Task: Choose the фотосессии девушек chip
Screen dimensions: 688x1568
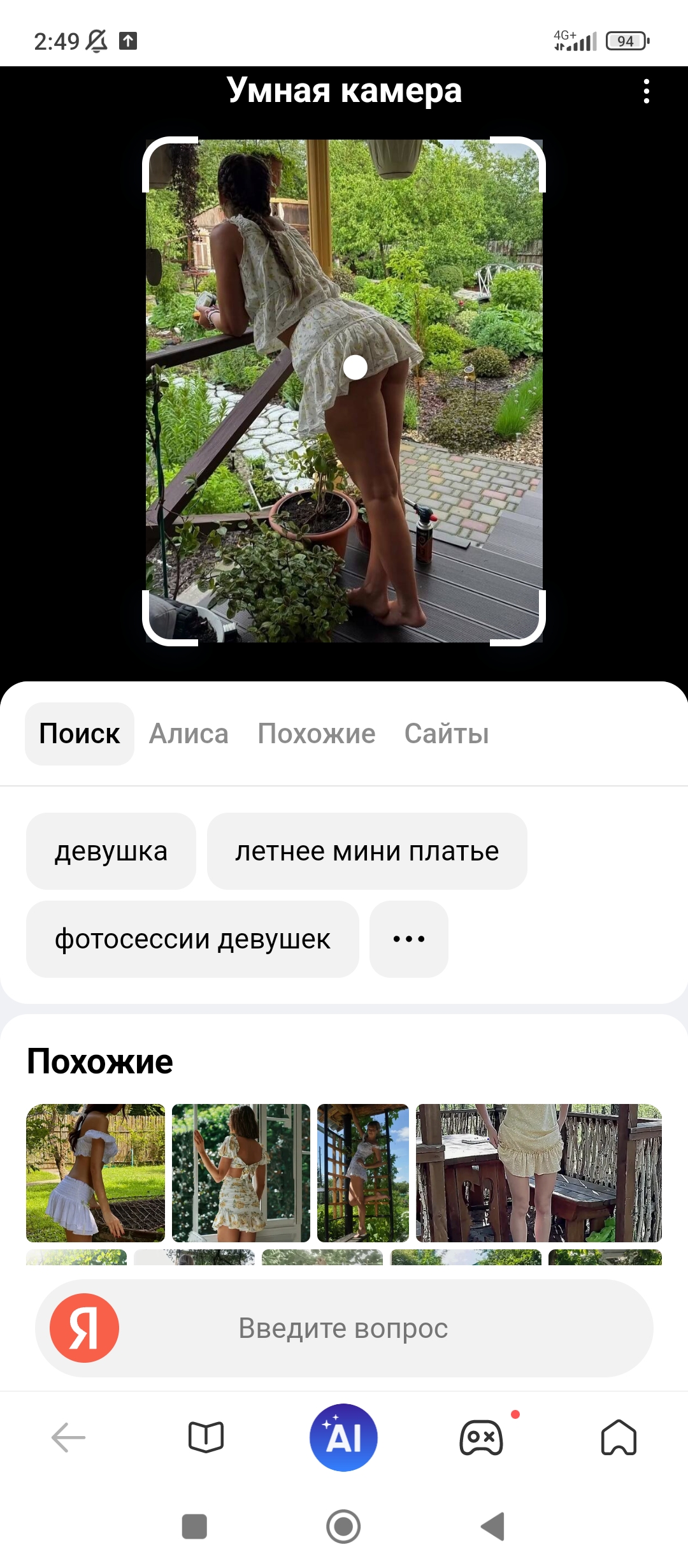Action: (x=192, y=939)
